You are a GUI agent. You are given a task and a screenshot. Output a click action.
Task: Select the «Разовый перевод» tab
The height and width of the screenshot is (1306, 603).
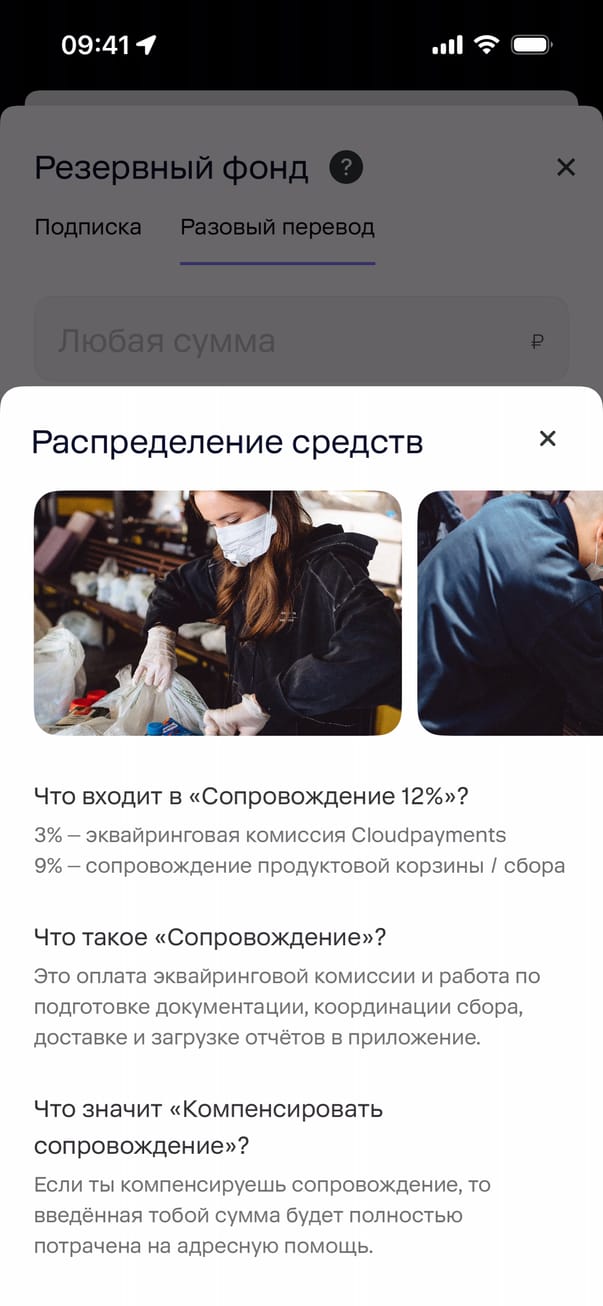click(x=277, y=227)
